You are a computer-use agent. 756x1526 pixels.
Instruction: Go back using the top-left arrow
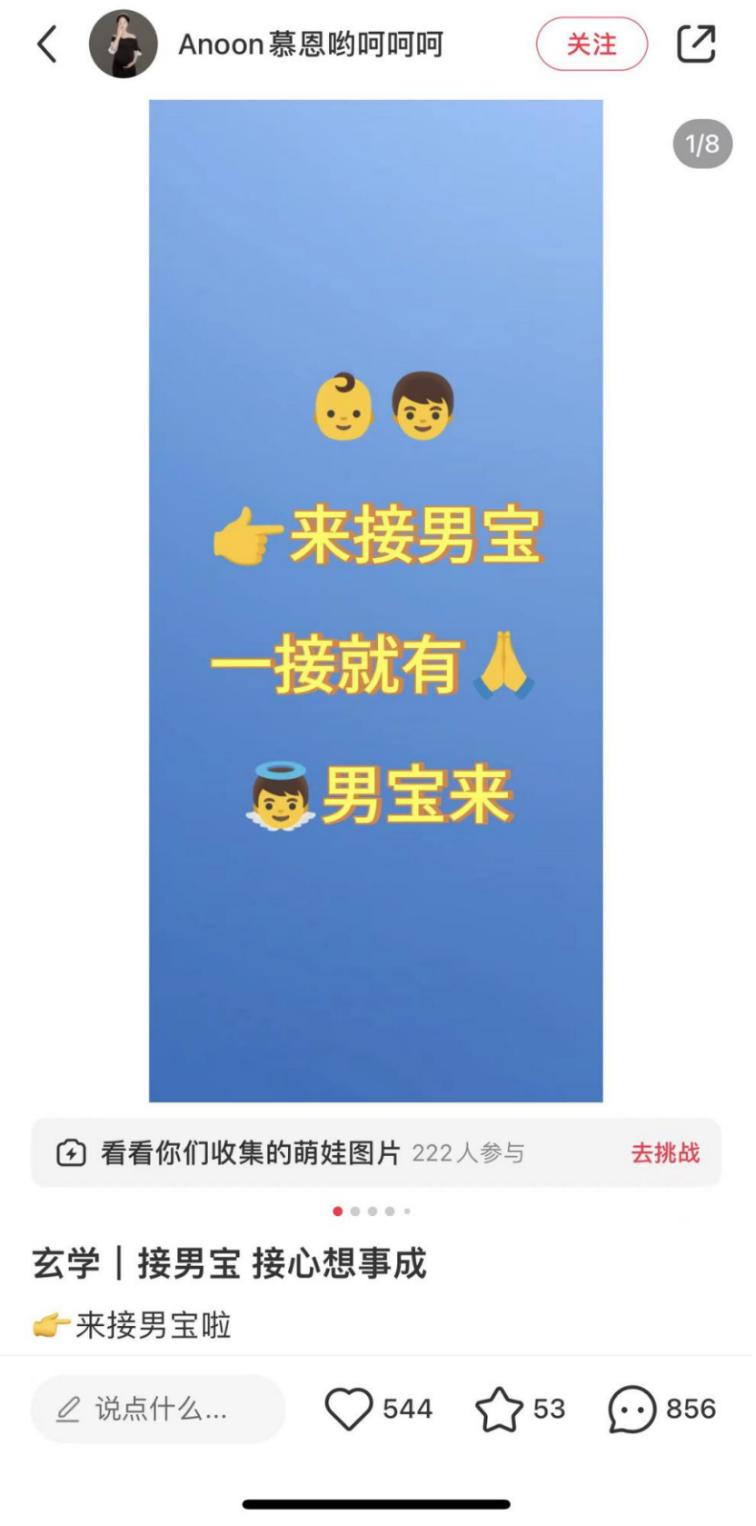(46, 45)
